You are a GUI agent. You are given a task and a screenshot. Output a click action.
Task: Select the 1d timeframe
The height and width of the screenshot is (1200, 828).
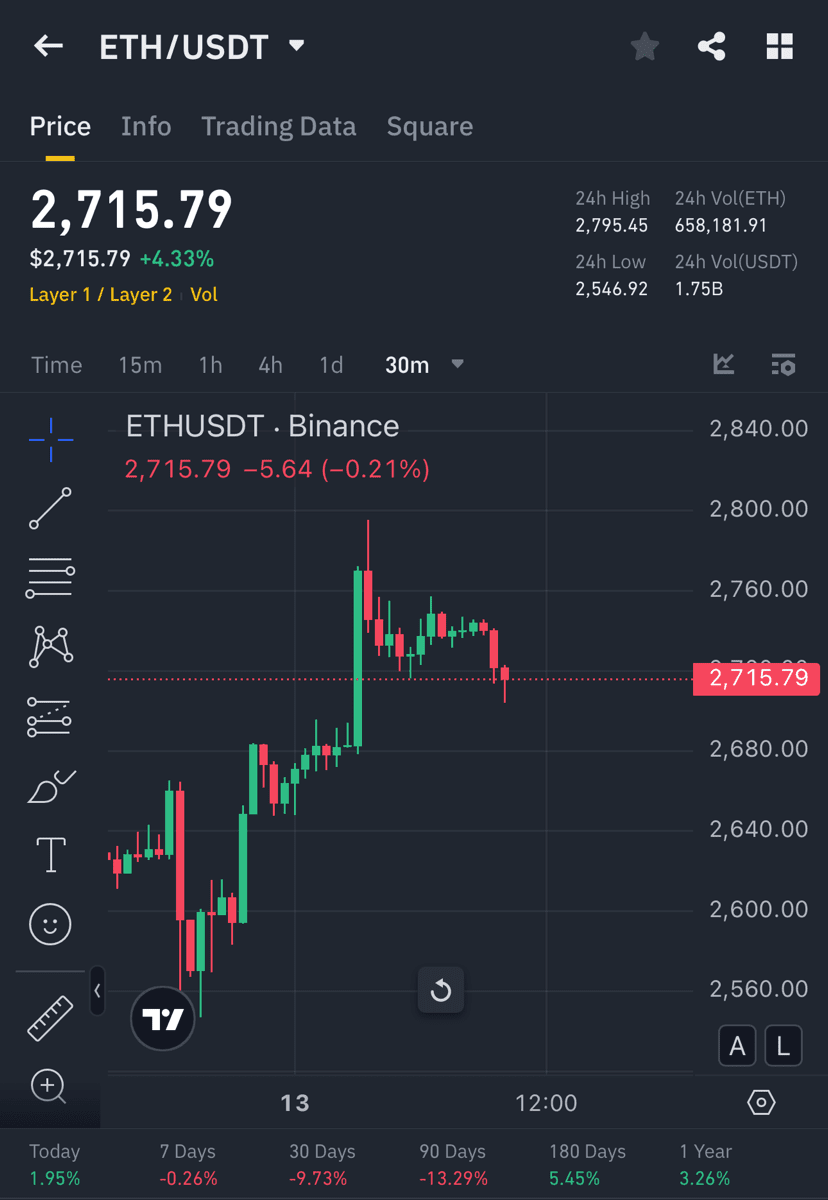tap(331, 365)
